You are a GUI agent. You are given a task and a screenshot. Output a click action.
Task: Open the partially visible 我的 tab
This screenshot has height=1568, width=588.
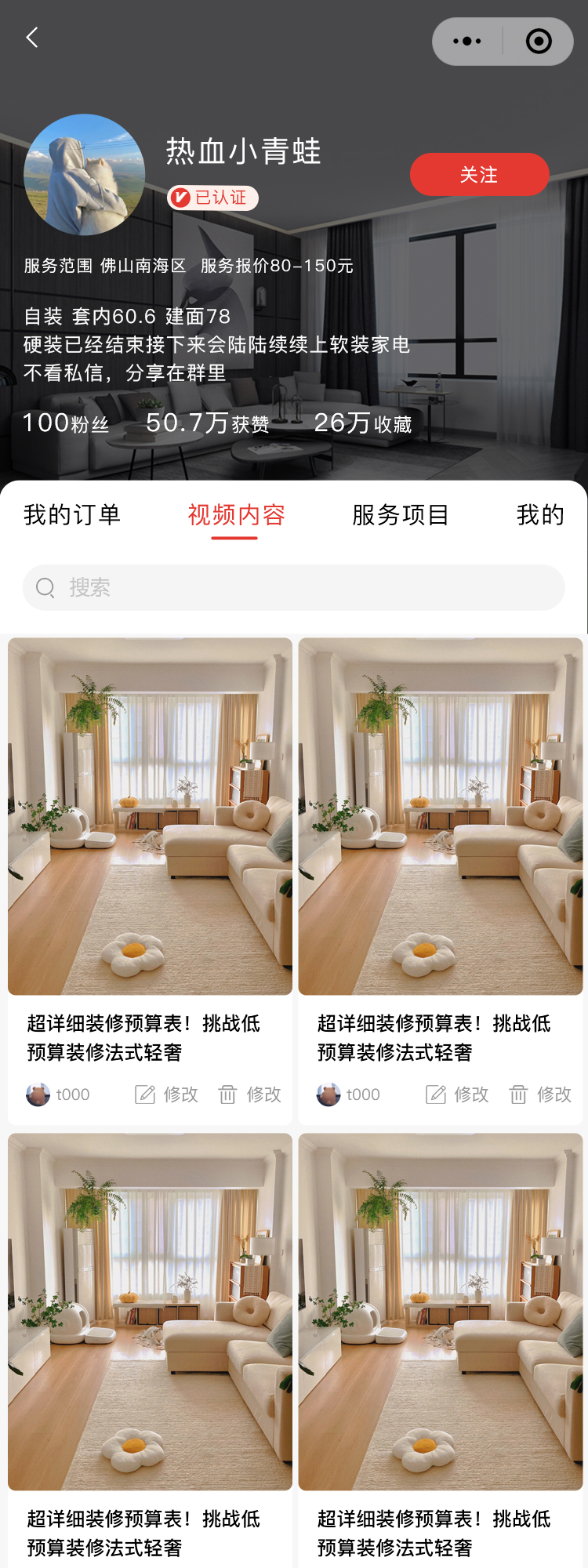(541, 515)
